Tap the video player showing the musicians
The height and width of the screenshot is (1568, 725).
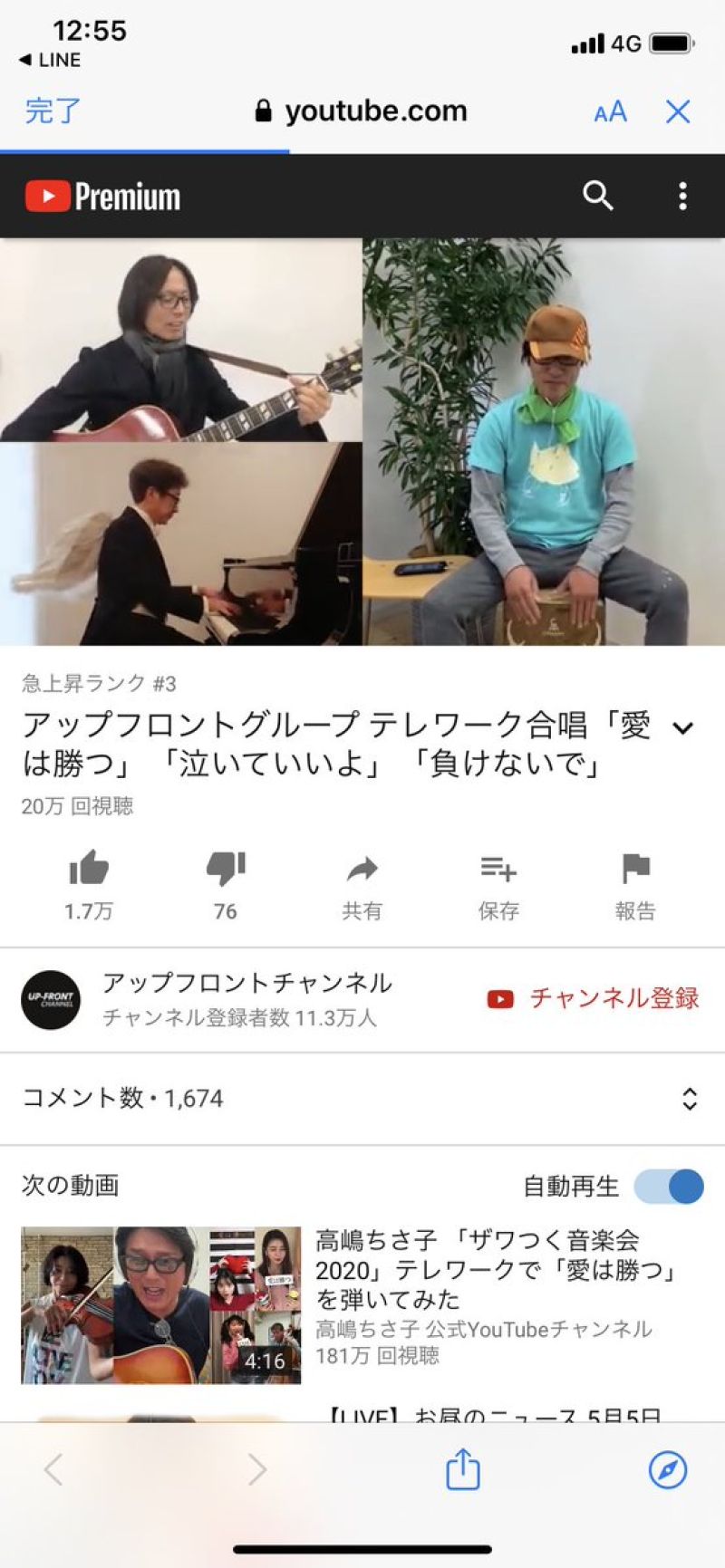tap(362, 442)
